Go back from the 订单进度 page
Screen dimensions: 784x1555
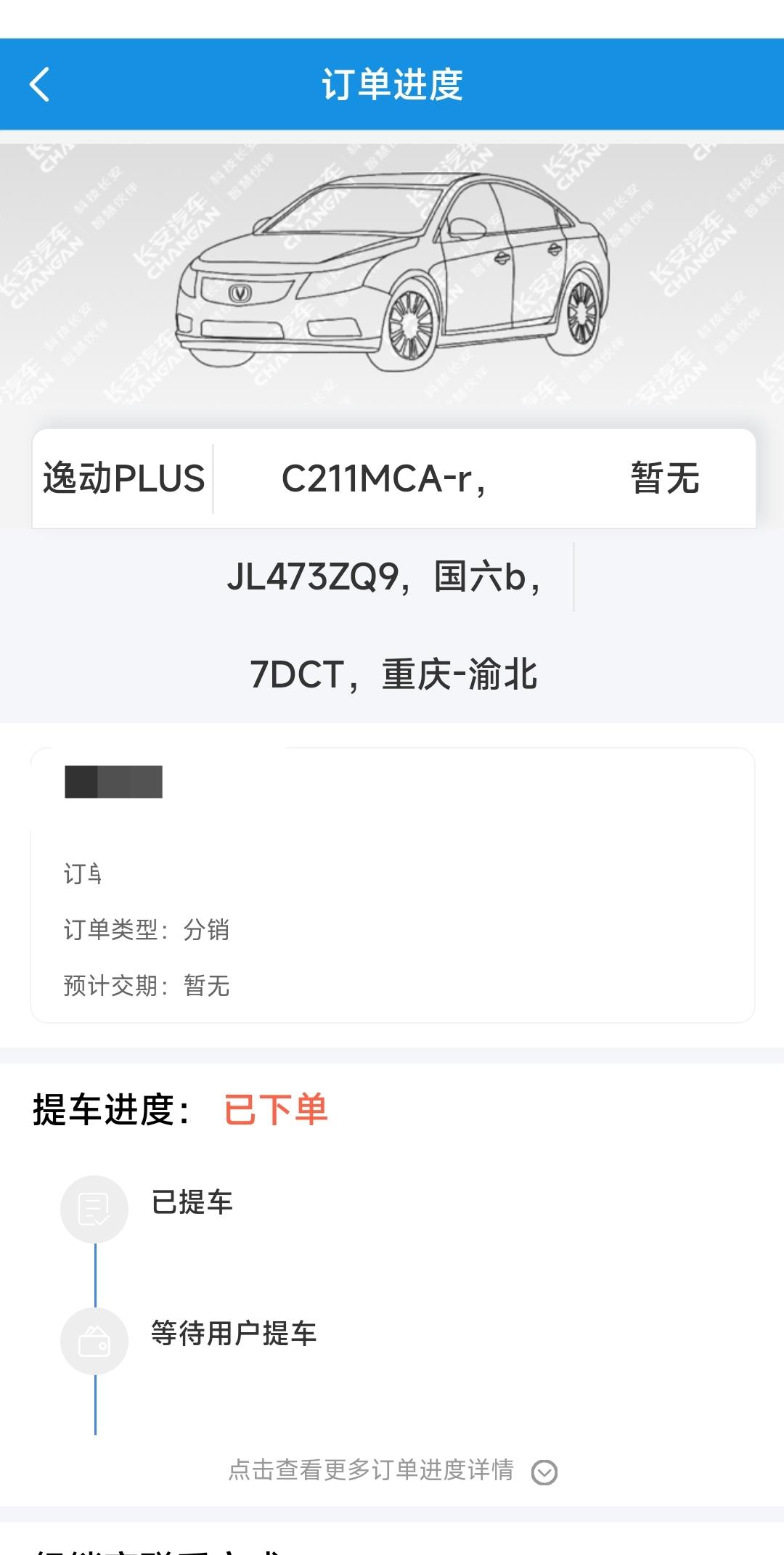[x=40, y=84]
